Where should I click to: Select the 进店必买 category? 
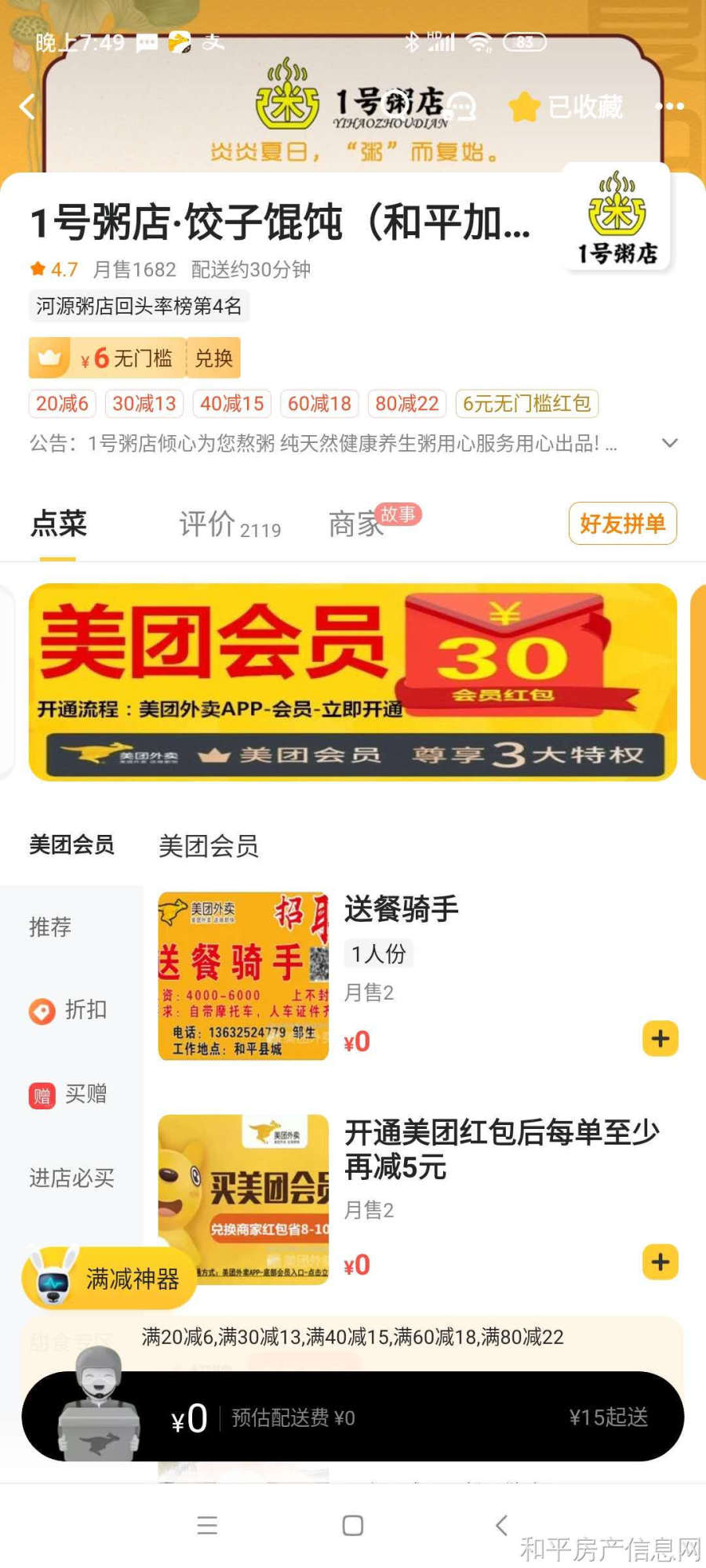pos(71,1178)
